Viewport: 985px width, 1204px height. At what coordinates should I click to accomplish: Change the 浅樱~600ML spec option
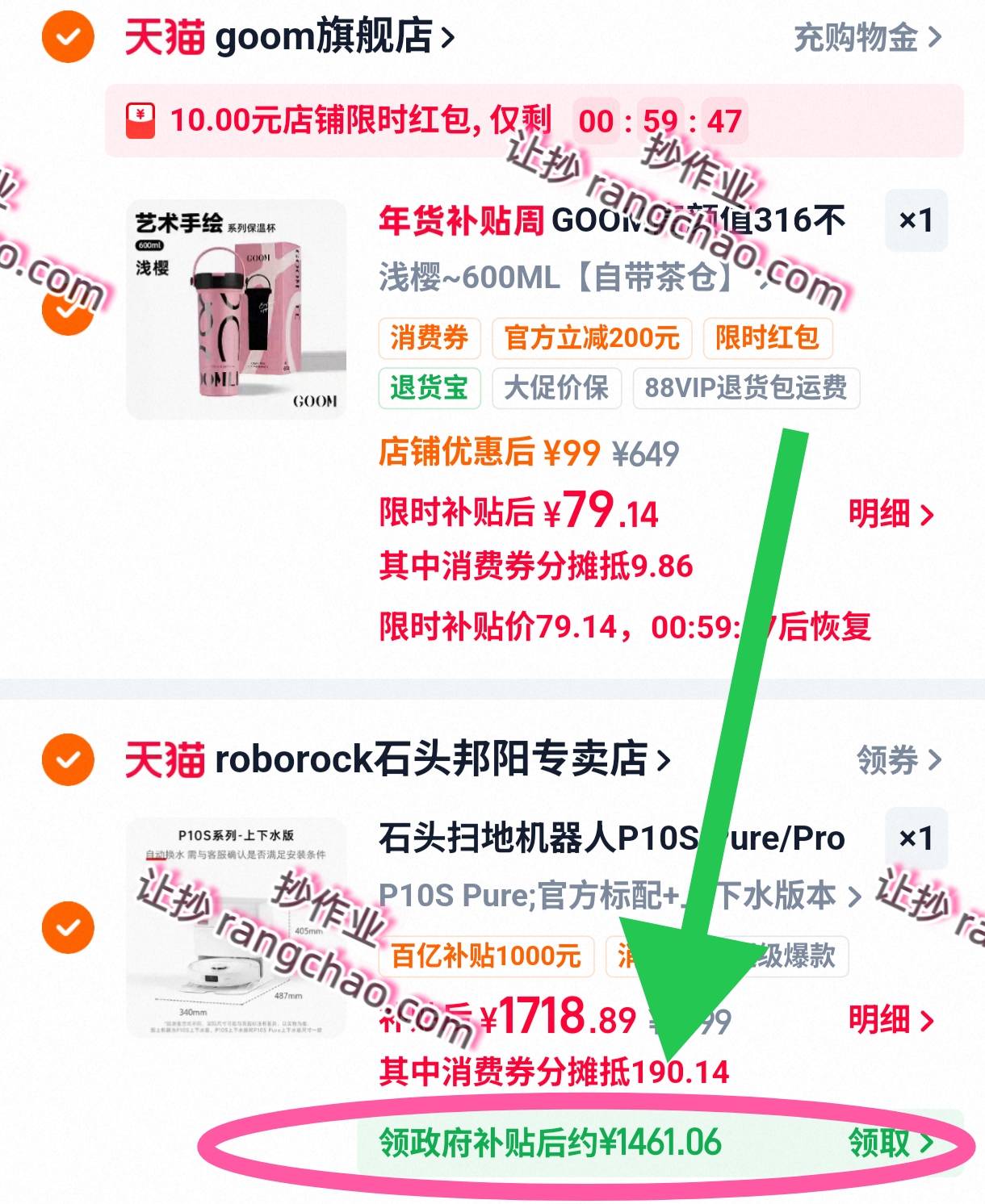pos(565,278)
